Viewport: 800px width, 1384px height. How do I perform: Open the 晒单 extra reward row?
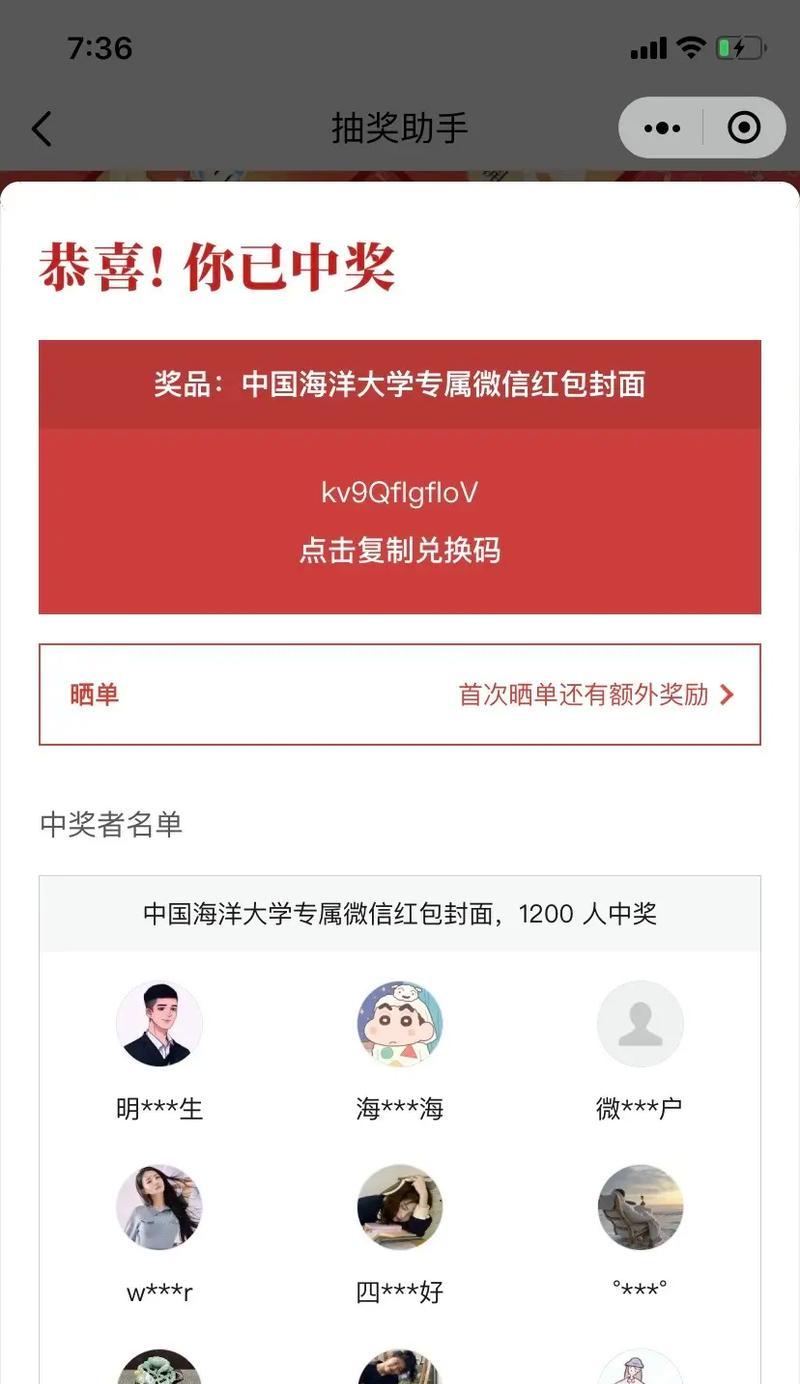point(400,694)
